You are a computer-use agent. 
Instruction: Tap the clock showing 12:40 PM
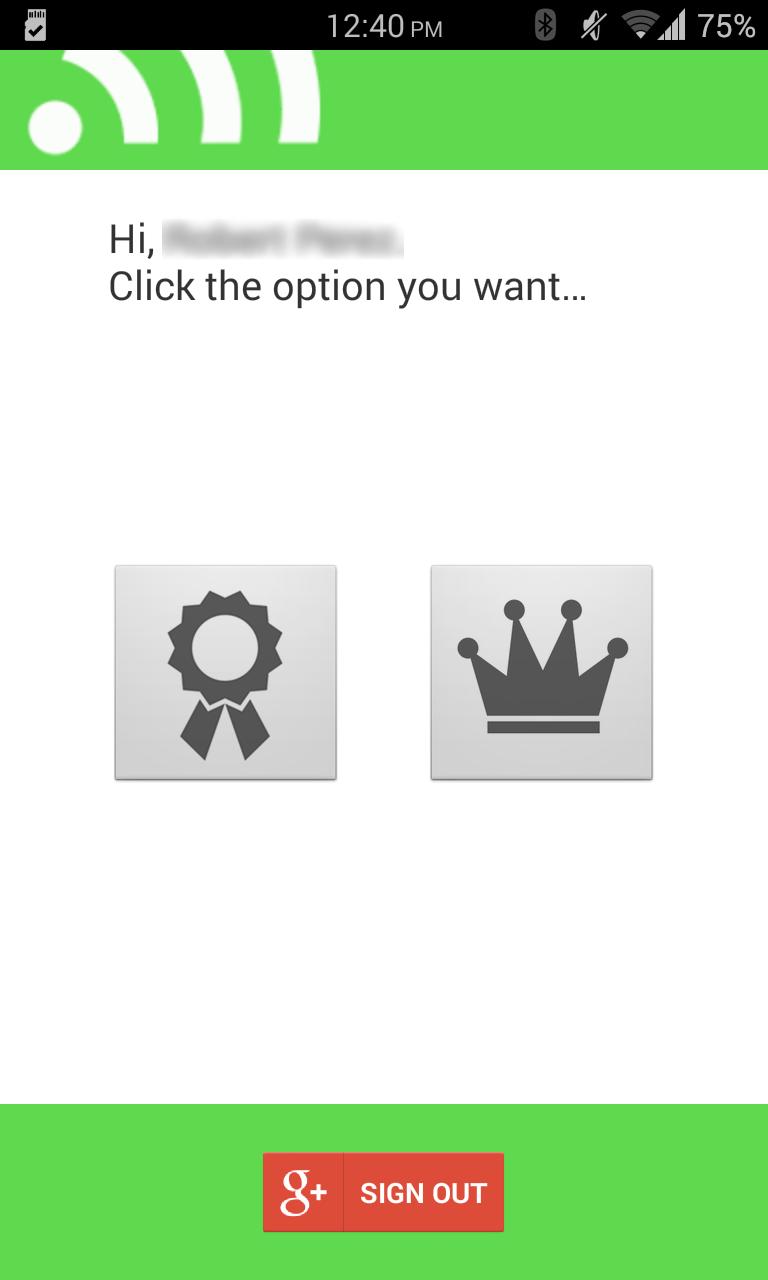click(383, 27)
